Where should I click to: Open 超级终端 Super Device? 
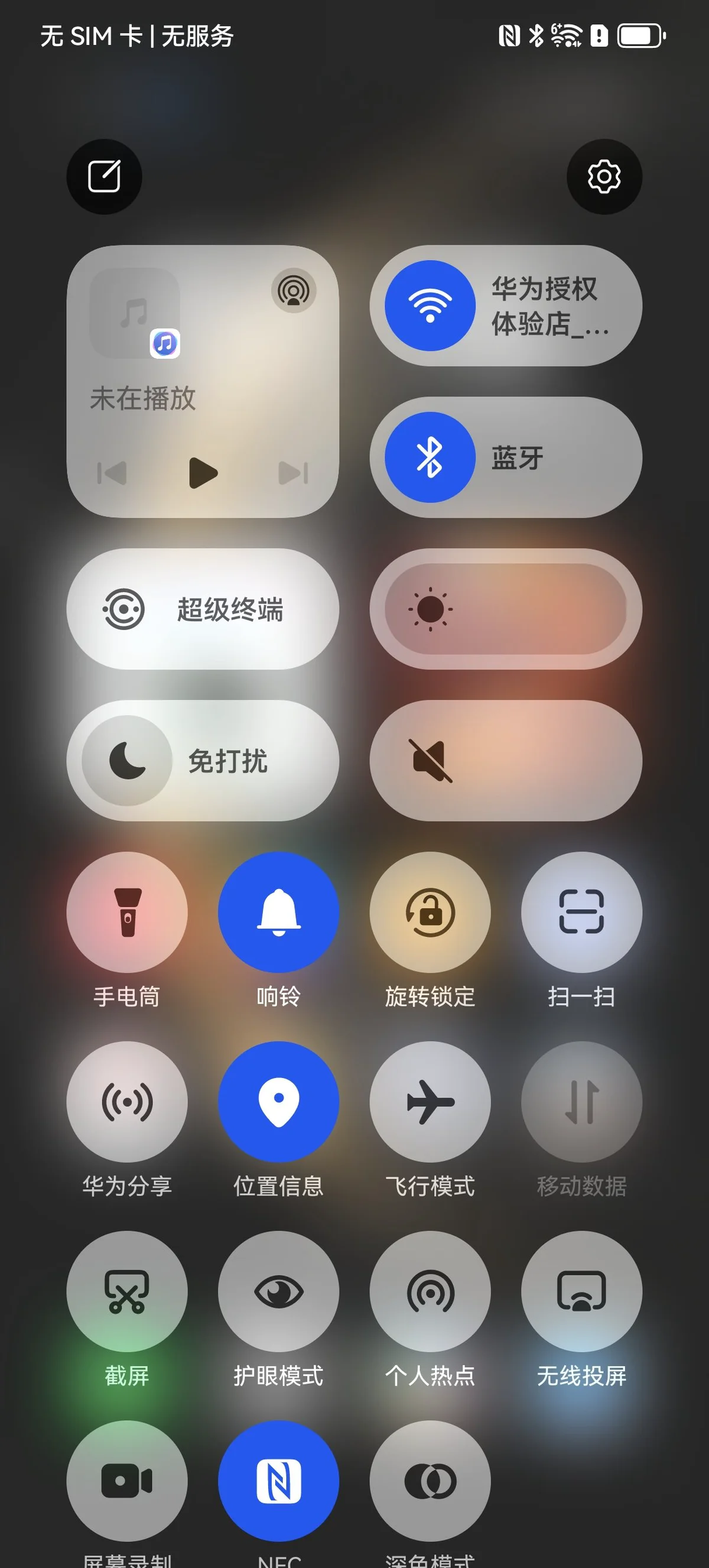click(x=203, y=609)
